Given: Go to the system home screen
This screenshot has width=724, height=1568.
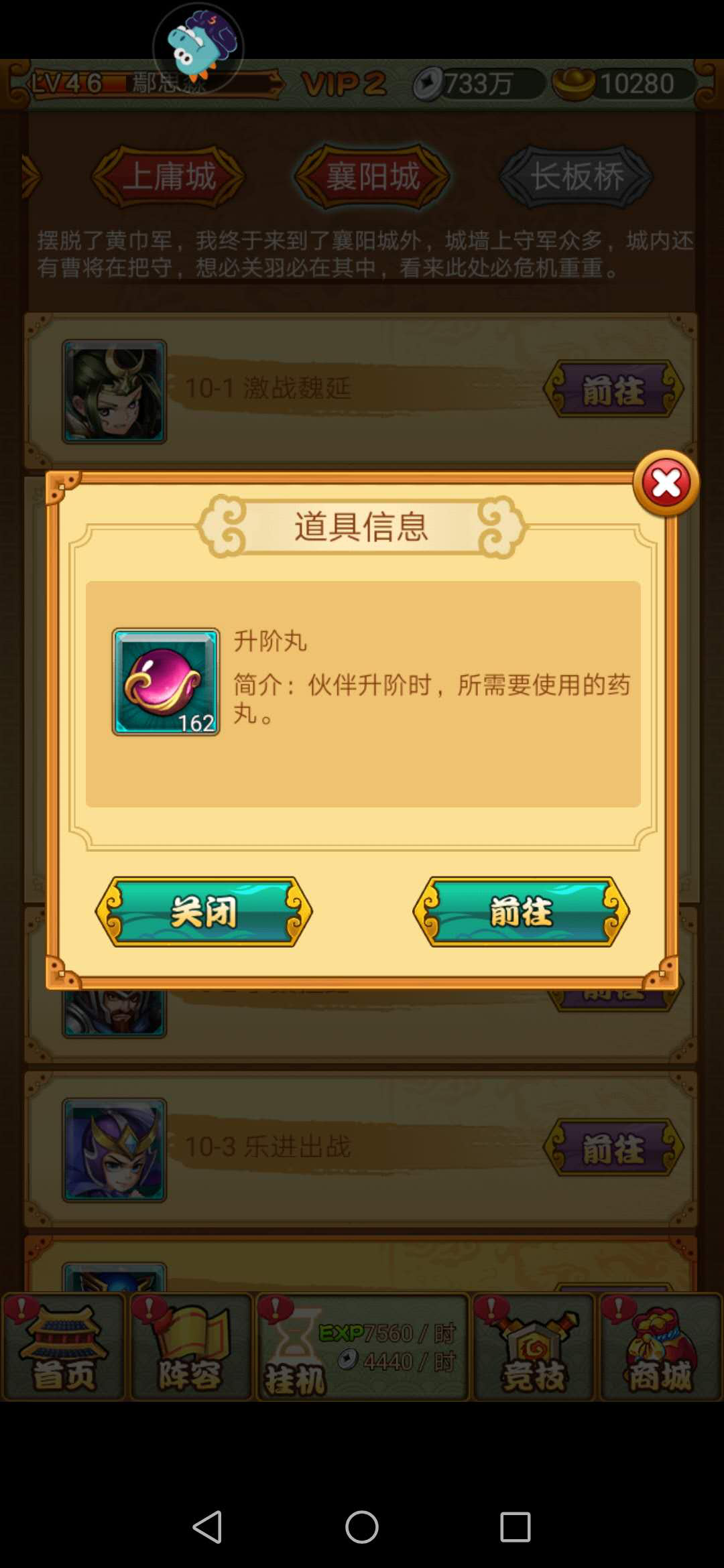Looking at the screenshot, I should pyautogui.click(x=362, y=1527).
